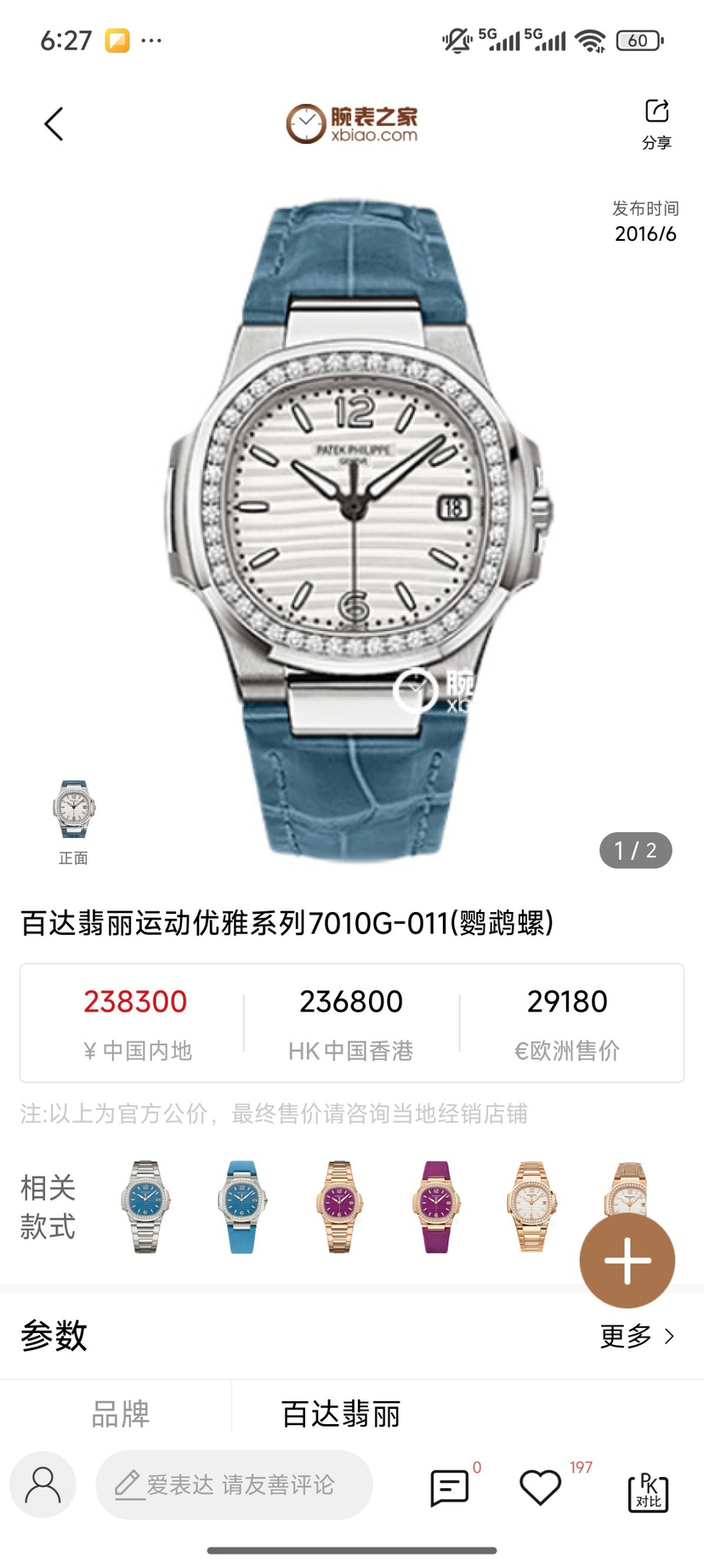Open the PK 对比 compare tool
This screenshot has width=704, height=1568.
[648, 1491]
